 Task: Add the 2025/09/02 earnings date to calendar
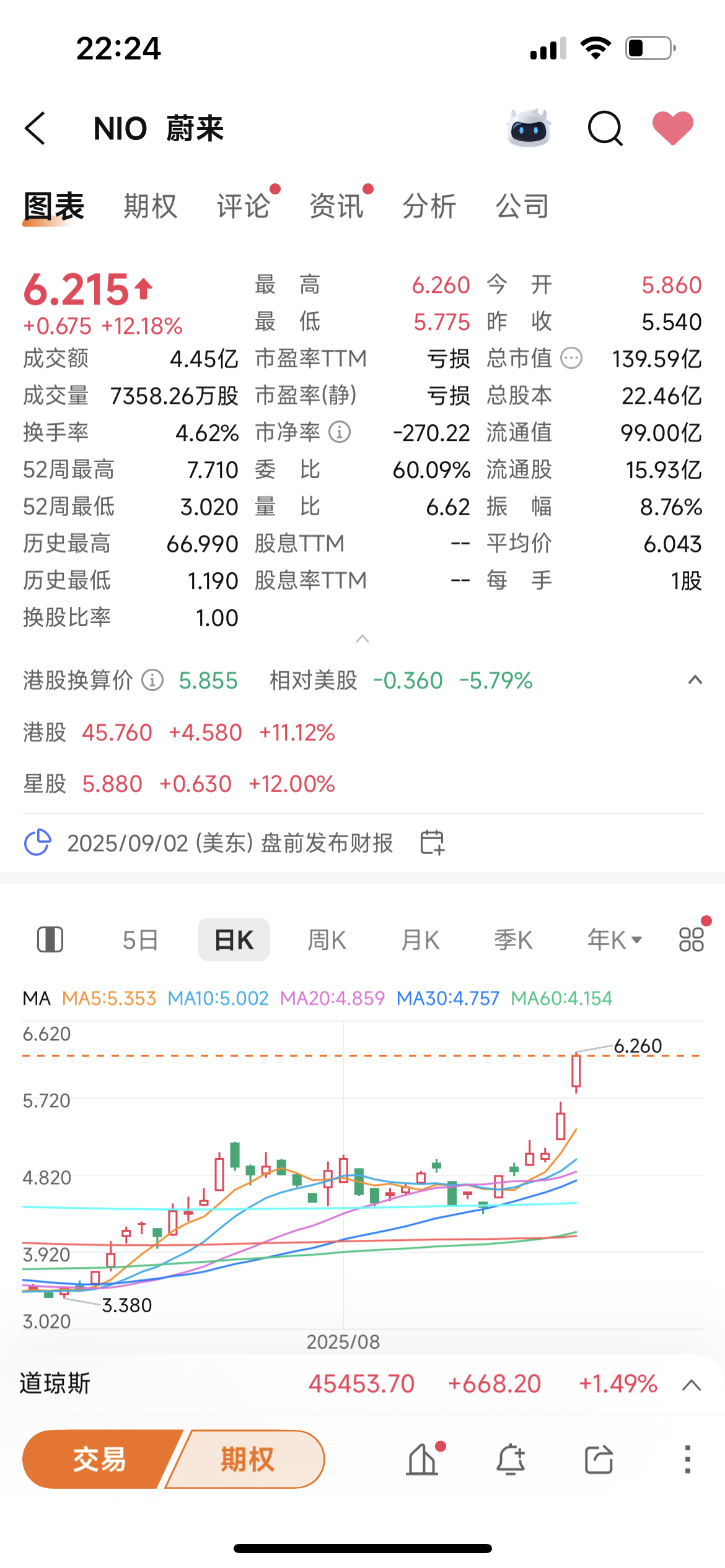click(x=433, y=843)
